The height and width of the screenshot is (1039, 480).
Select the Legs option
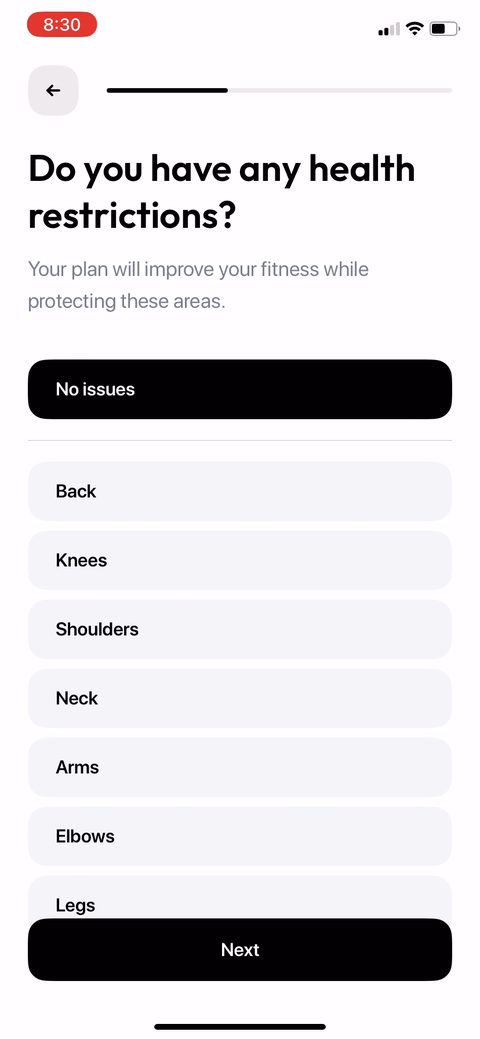[240, 897]
